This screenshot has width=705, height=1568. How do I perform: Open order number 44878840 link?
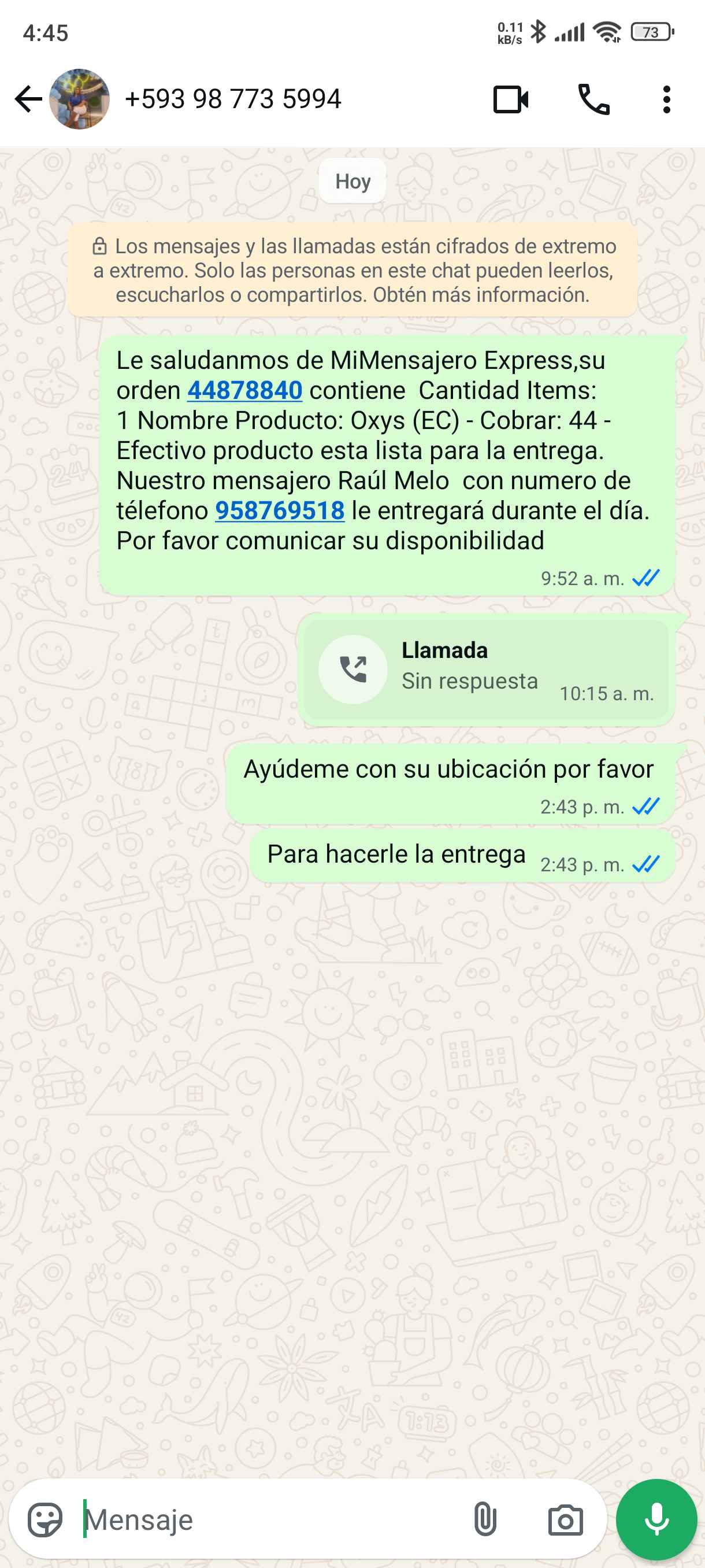tap(244, 390)
